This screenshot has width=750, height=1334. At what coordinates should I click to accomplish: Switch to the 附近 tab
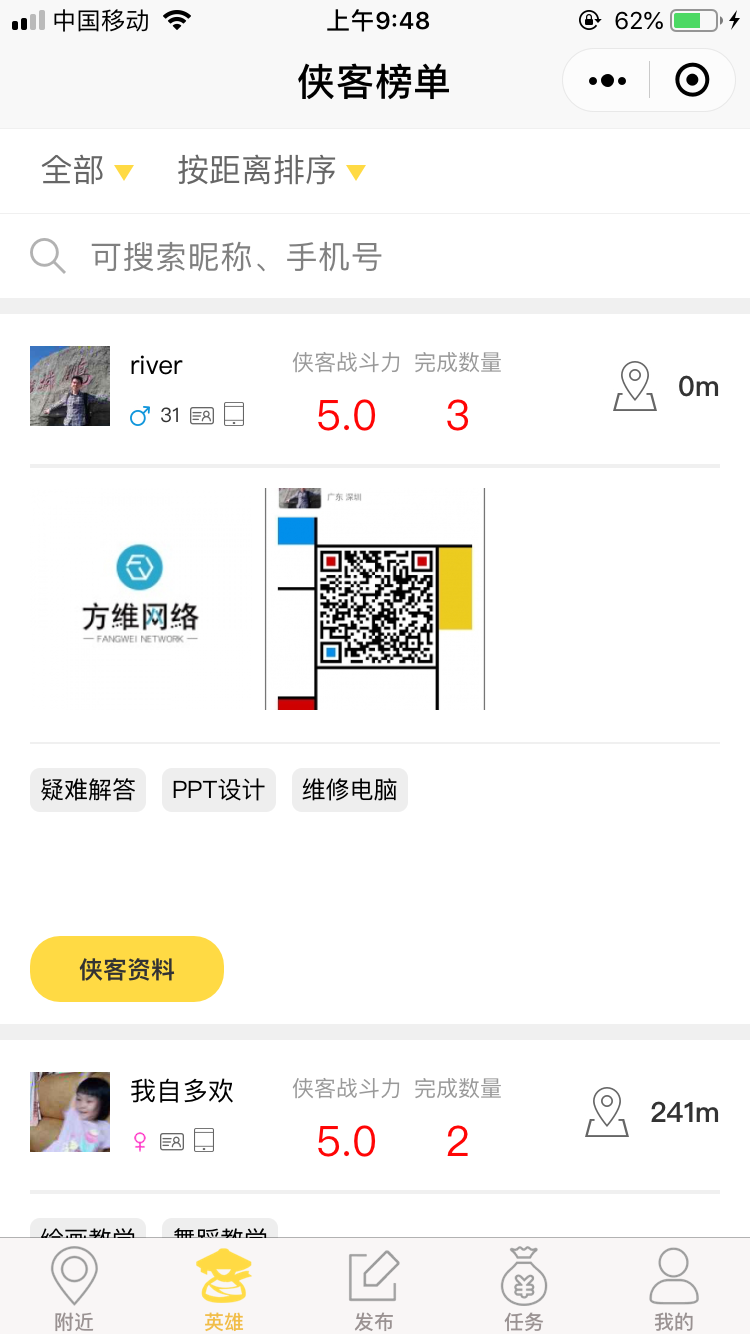point(74,1290)
